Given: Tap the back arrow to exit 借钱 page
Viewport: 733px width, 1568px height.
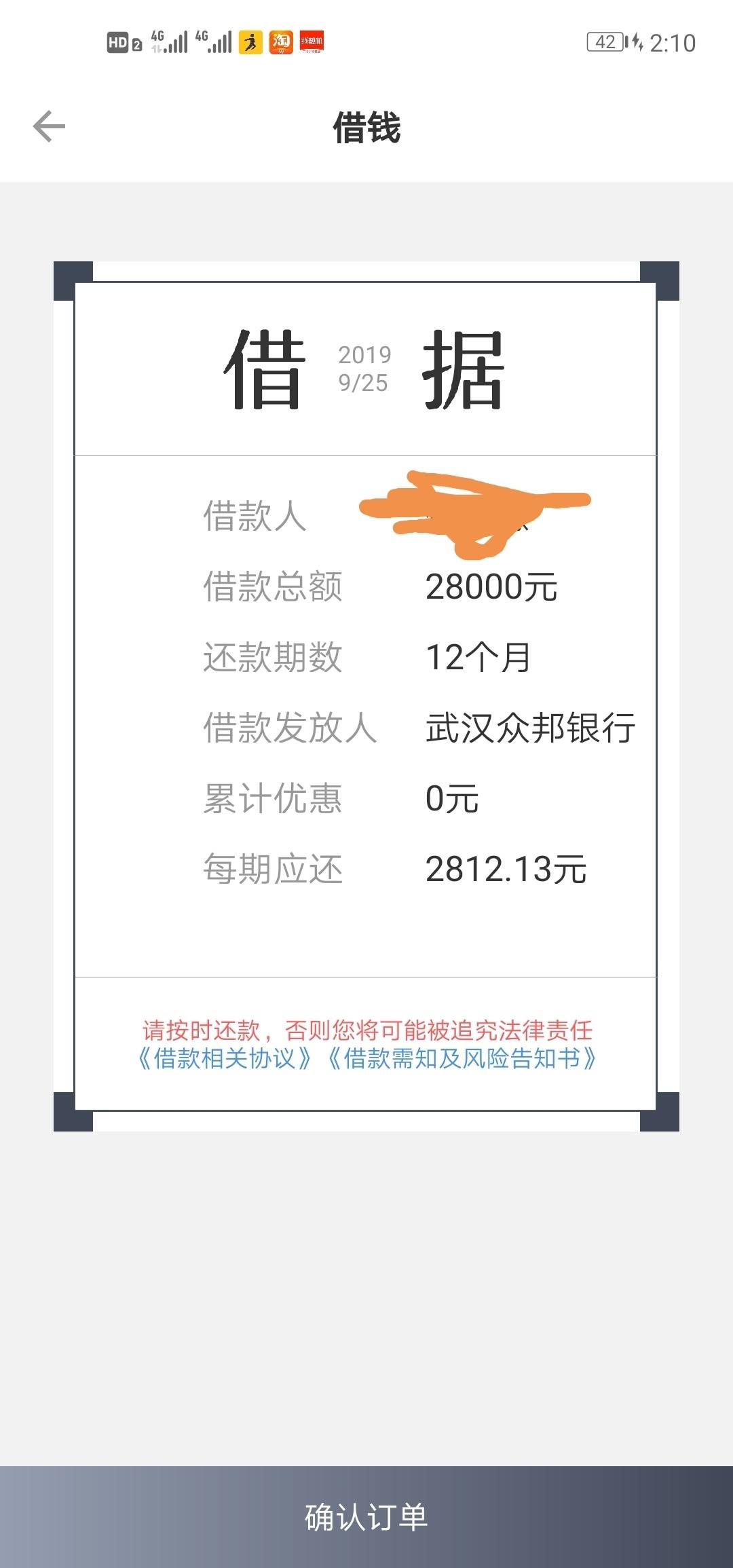Looking at the screenshot, I should pyautogui.click(x=48, y=127).
